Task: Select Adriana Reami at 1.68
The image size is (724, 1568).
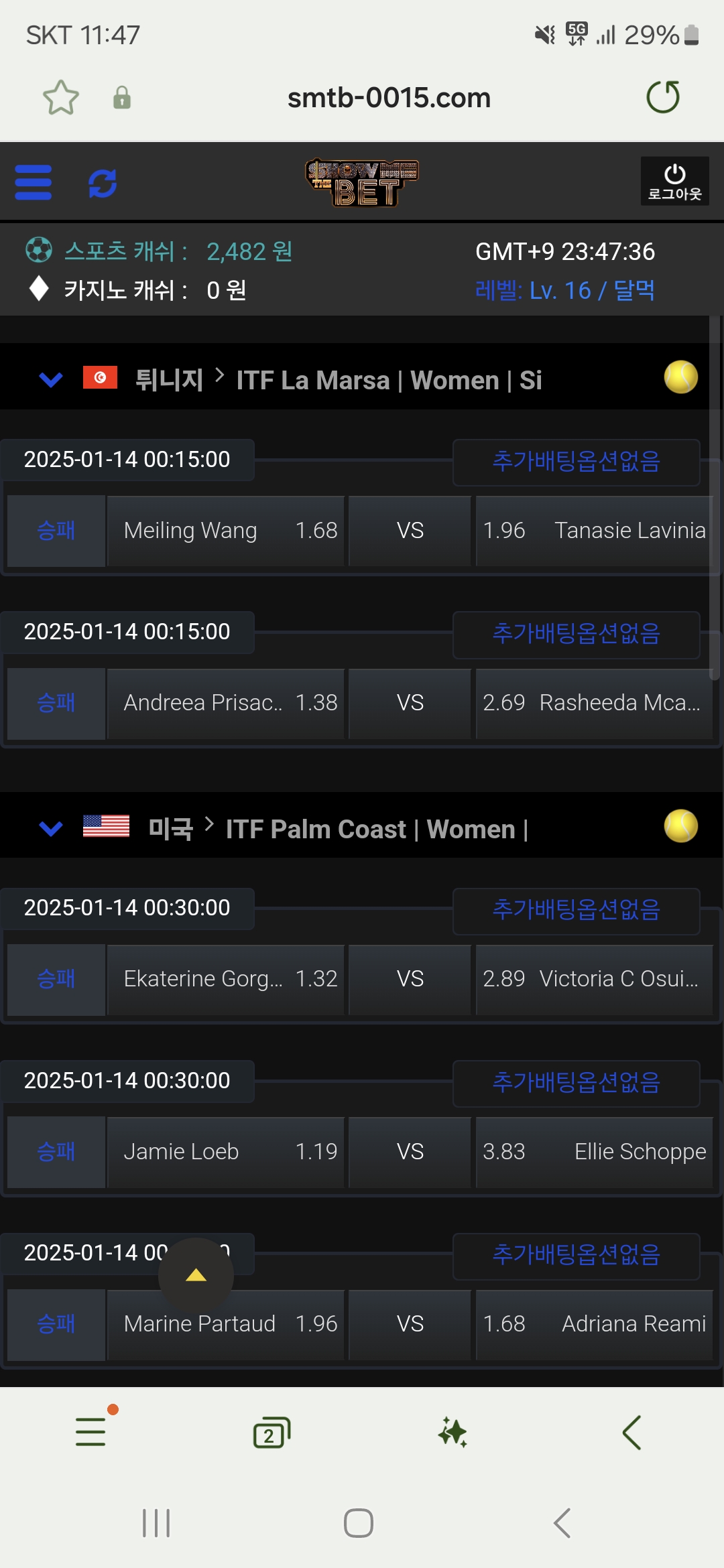Action: coord(593,1324)
